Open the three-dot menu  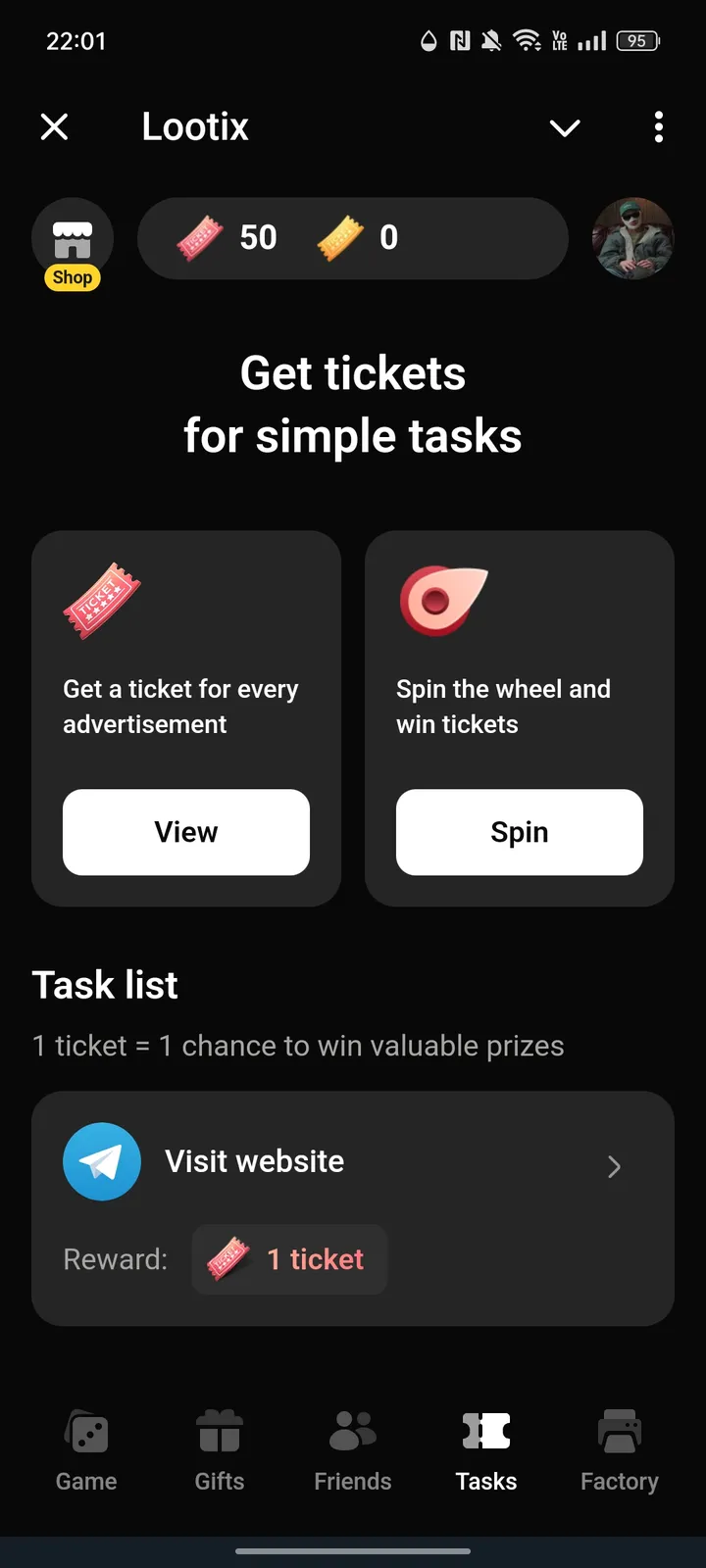coord(658,126)
